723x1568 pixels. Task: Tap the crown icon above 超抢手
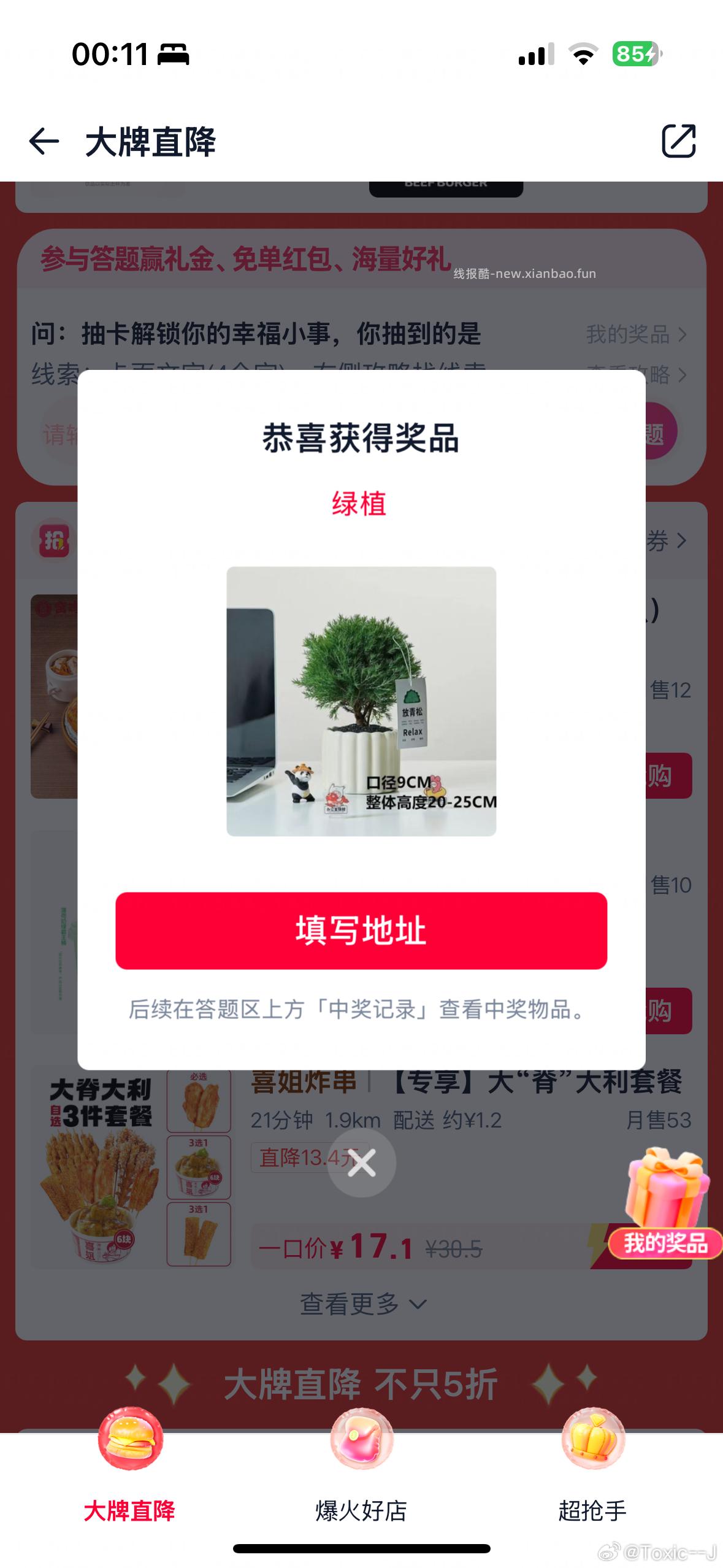(593, 1439)
